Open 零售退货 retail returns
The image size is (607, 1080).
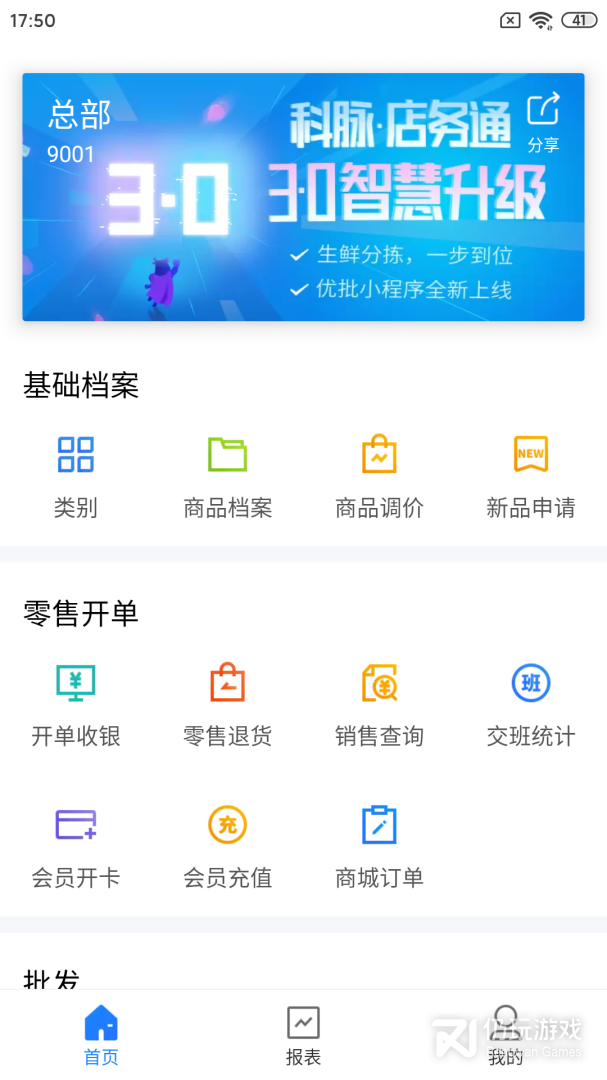click(x=227, y=703)
